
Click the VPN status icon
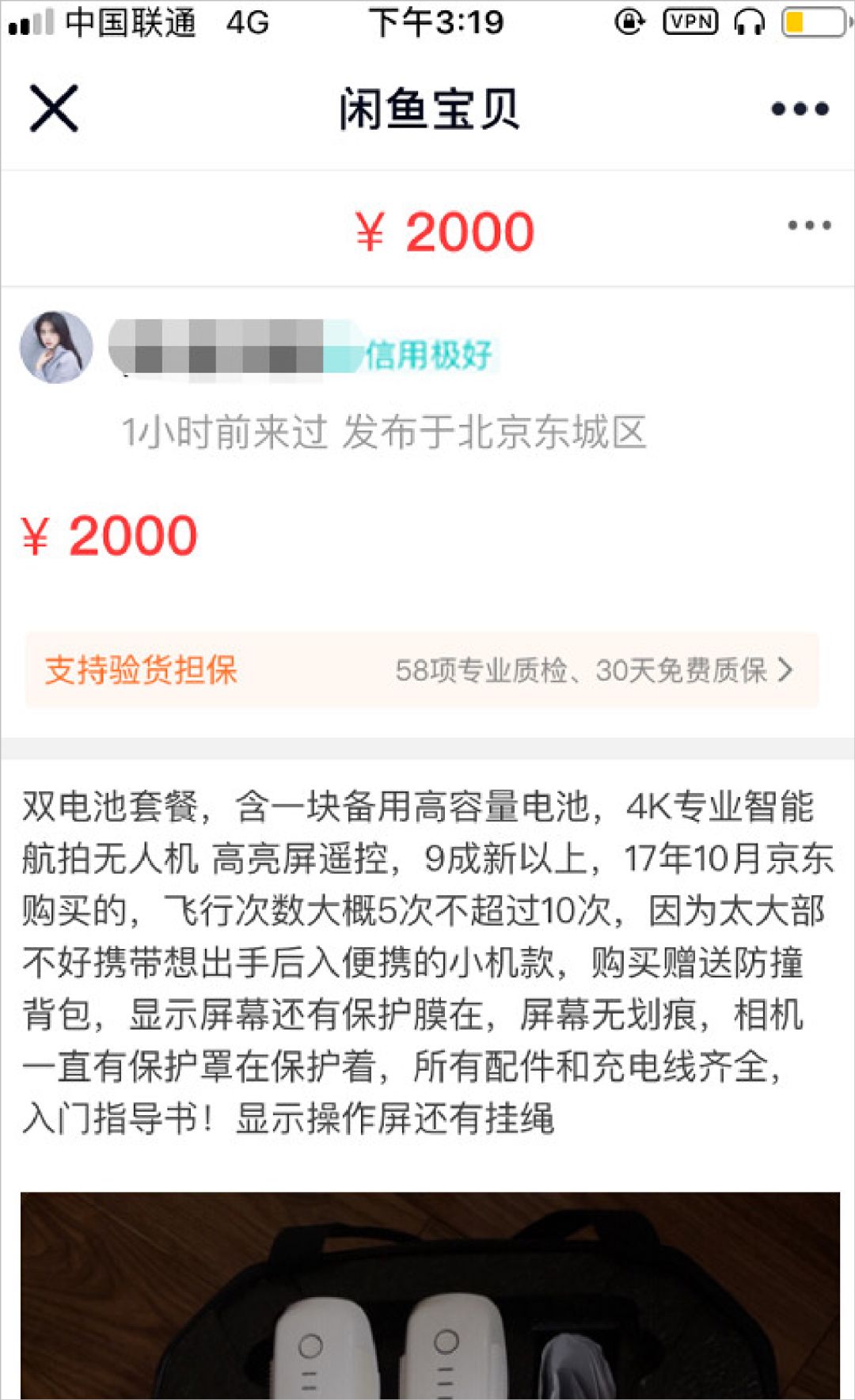click(692, 23)
